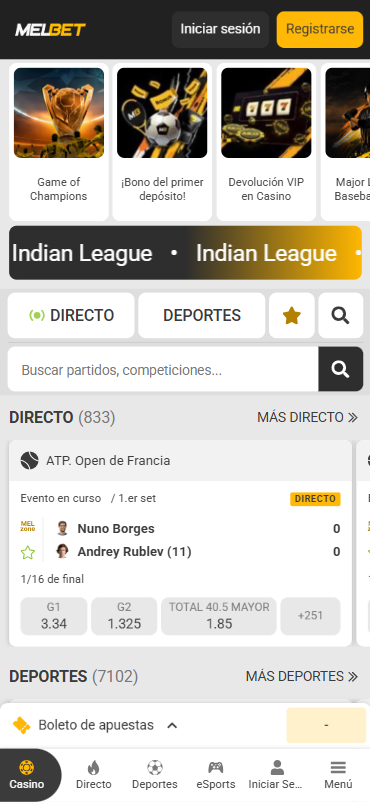The image size is (370, 802).
Task: Show the +251 additional markets
Action: [x=311, y=616]
